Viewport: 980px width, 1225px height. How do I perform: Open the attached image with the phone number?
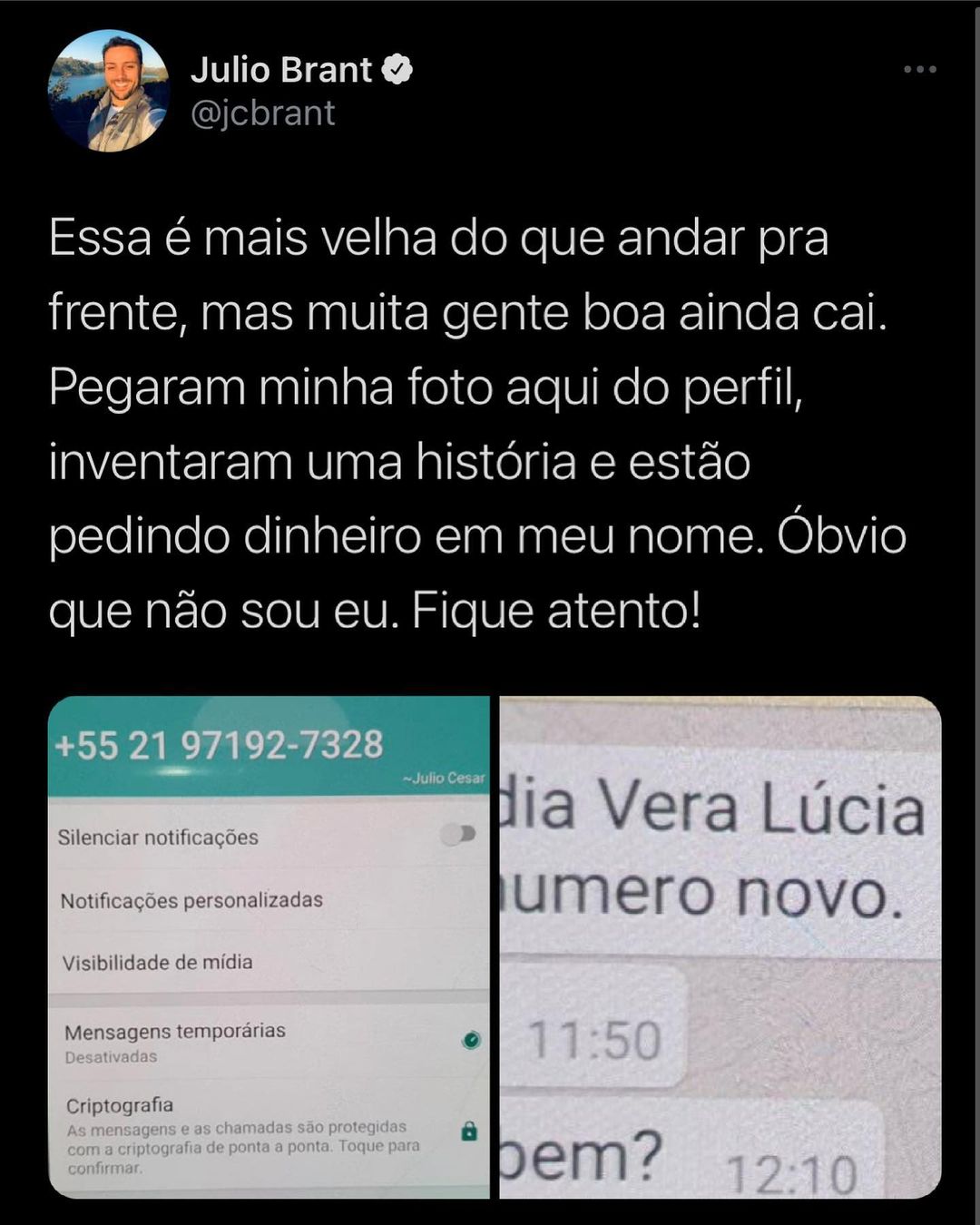[269, 946]
